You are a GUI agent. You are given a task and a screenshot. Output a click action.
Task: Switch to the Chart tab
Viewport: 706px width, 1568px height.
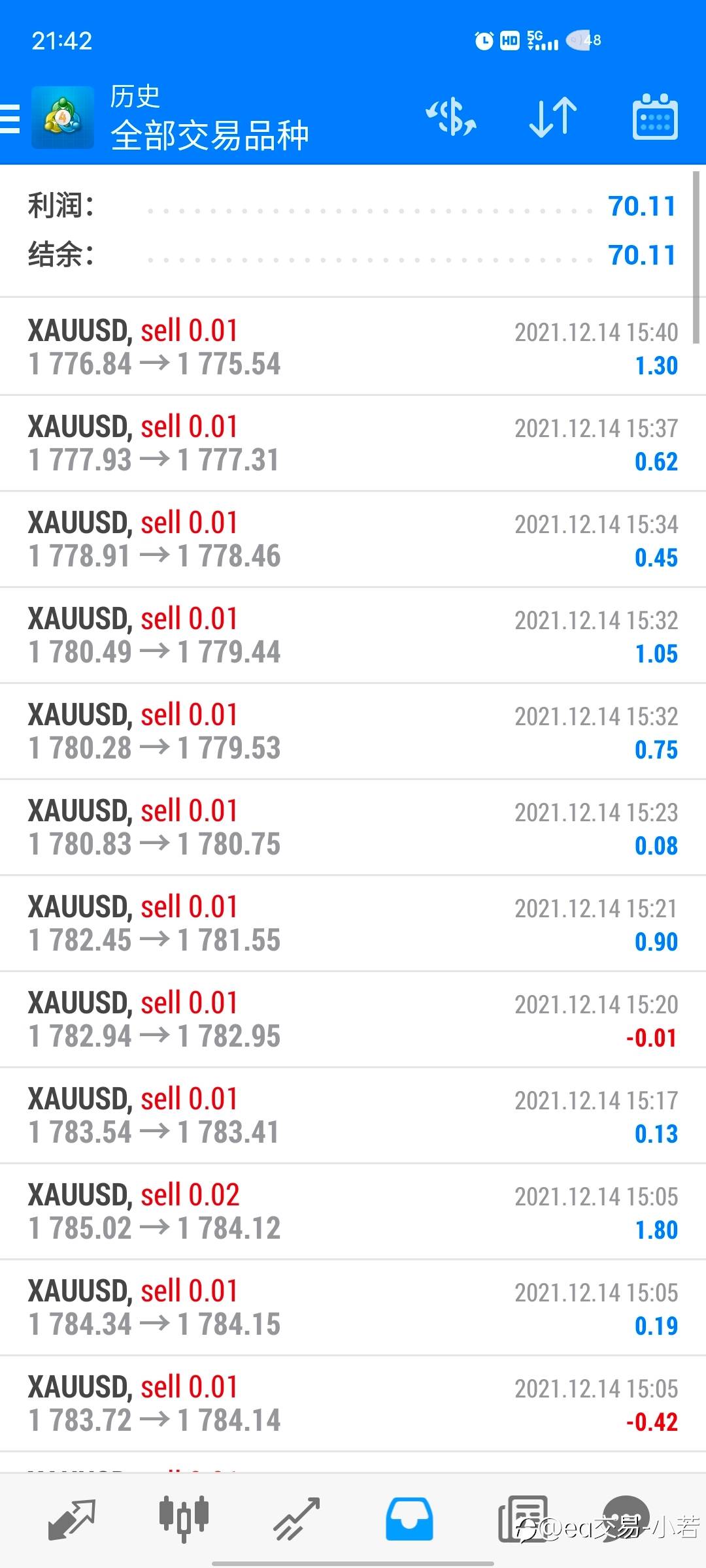click(x=184, y=1518)
